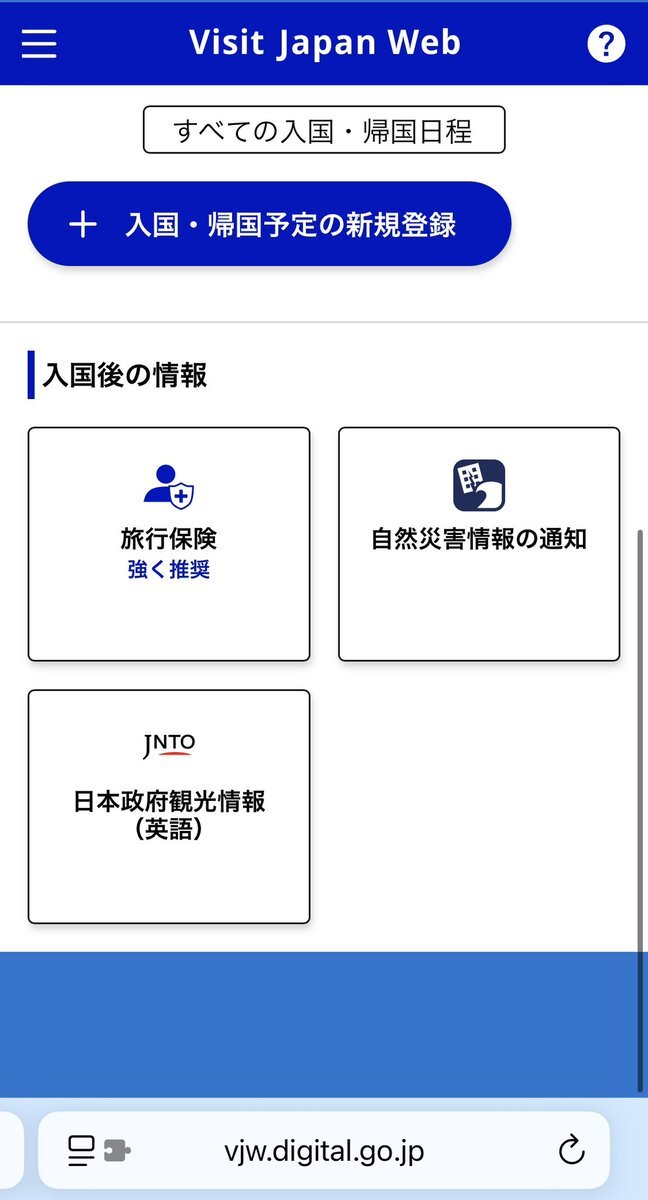Tap すべての入国・帰国日程 button

click(324, 131)
